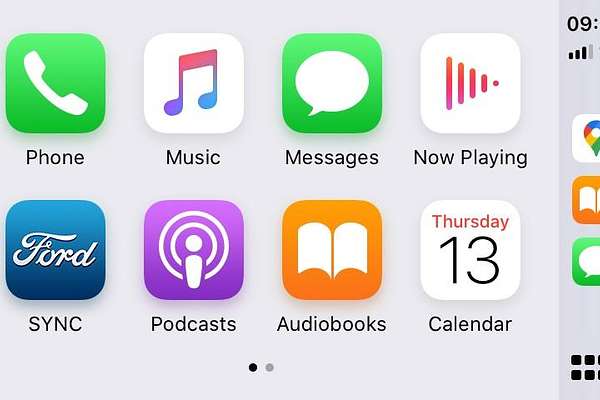Launch Podcasts
This screenshot has height=400, width=600.
click(x=194, y=250)
